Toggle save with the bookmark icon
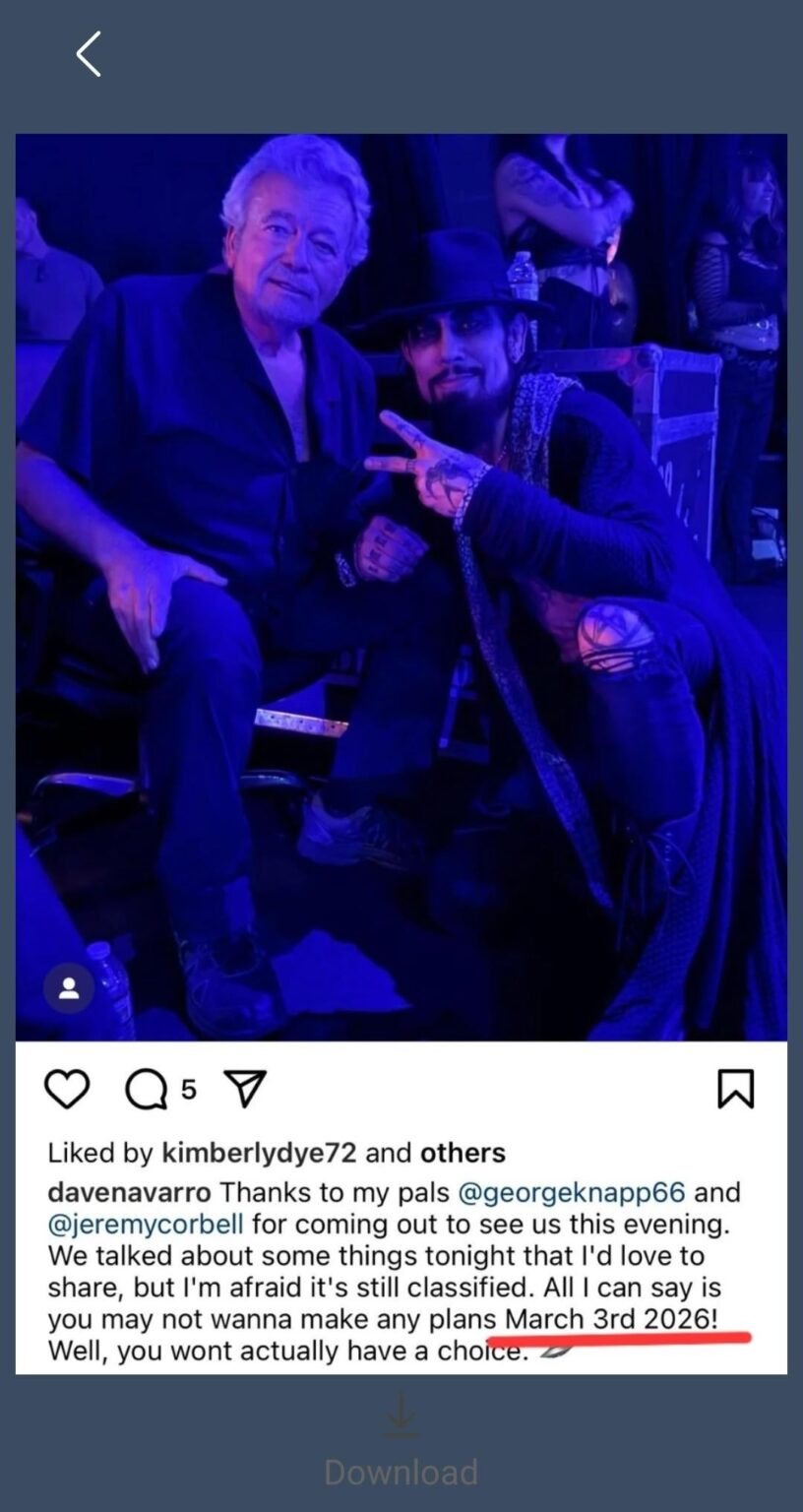The width and height of the screenshot is (803, 1512). click(x=736, y=1090)
